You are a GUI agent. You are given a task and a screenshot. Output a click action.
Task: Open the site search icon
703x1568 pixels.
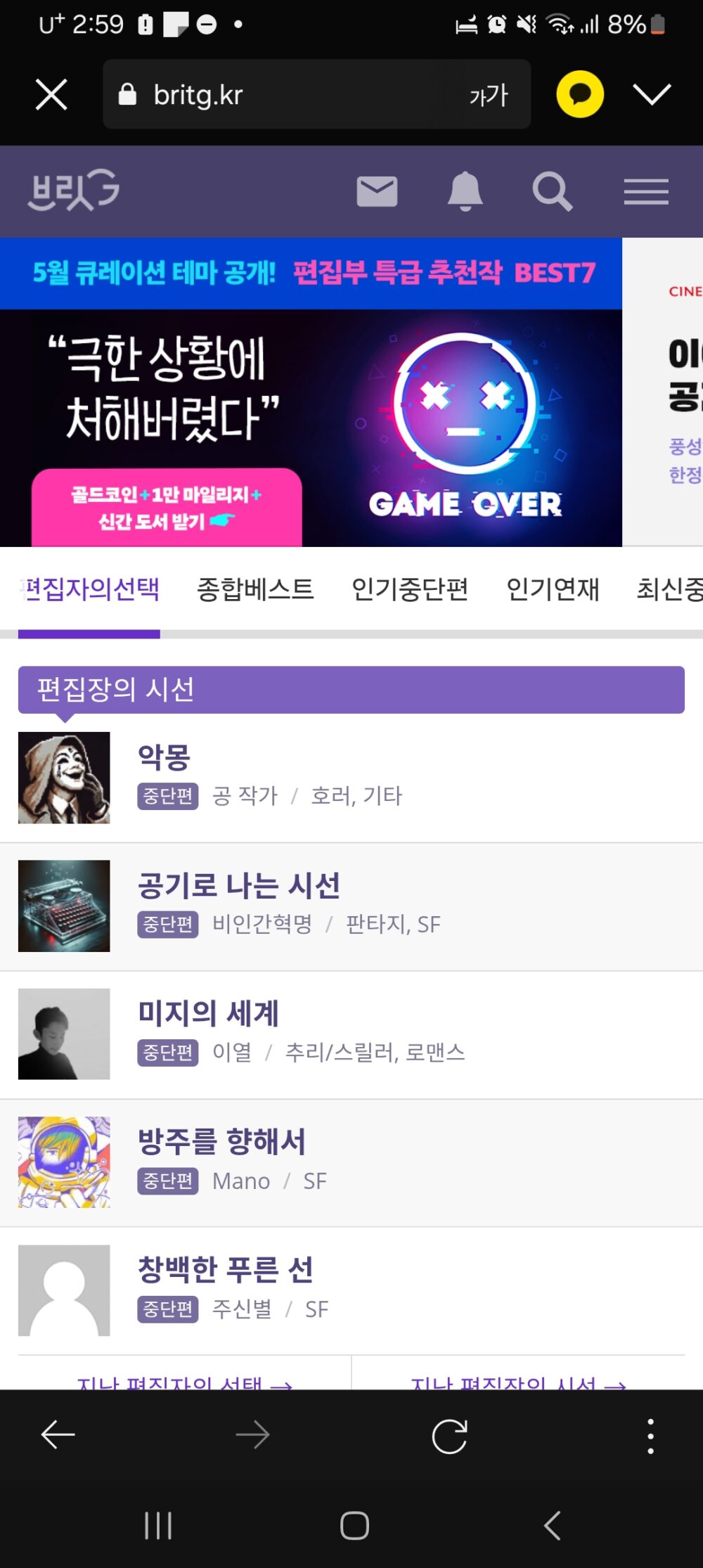[x=552, y=191]
